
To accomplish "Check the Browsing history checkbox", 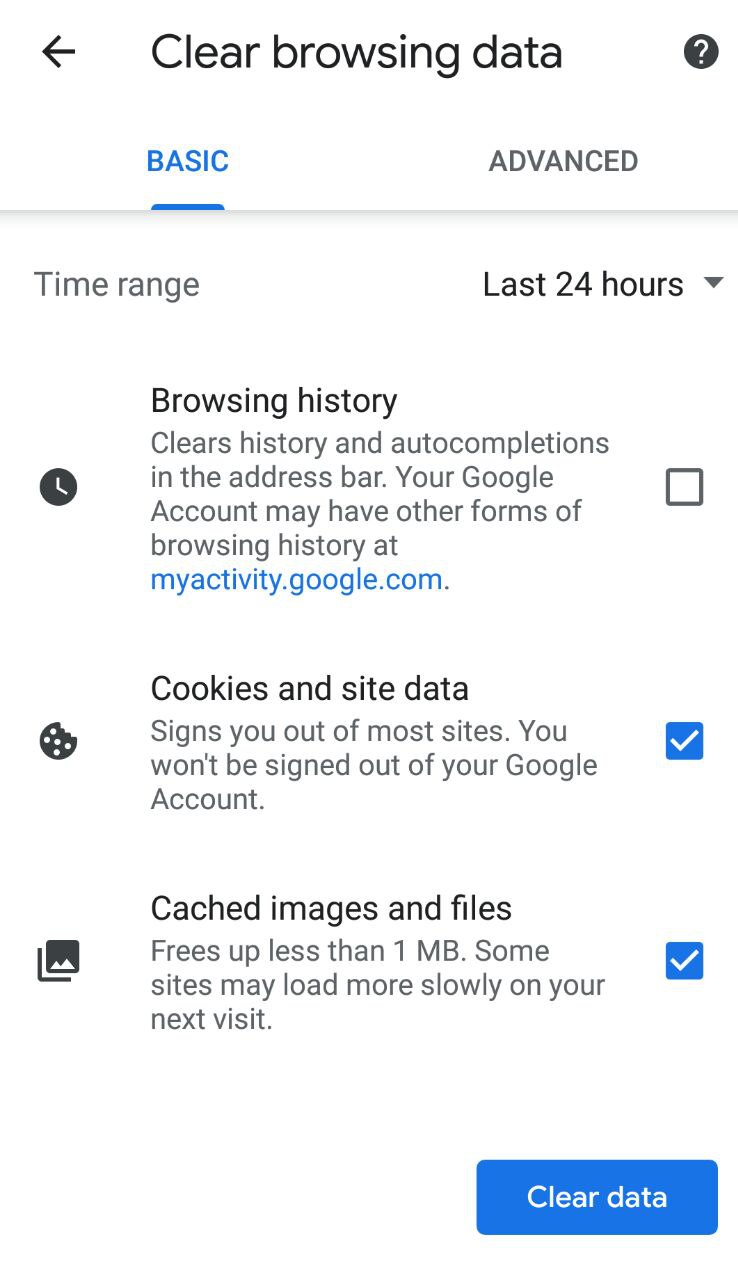I will pyautogui.click(x=684, y=487).
